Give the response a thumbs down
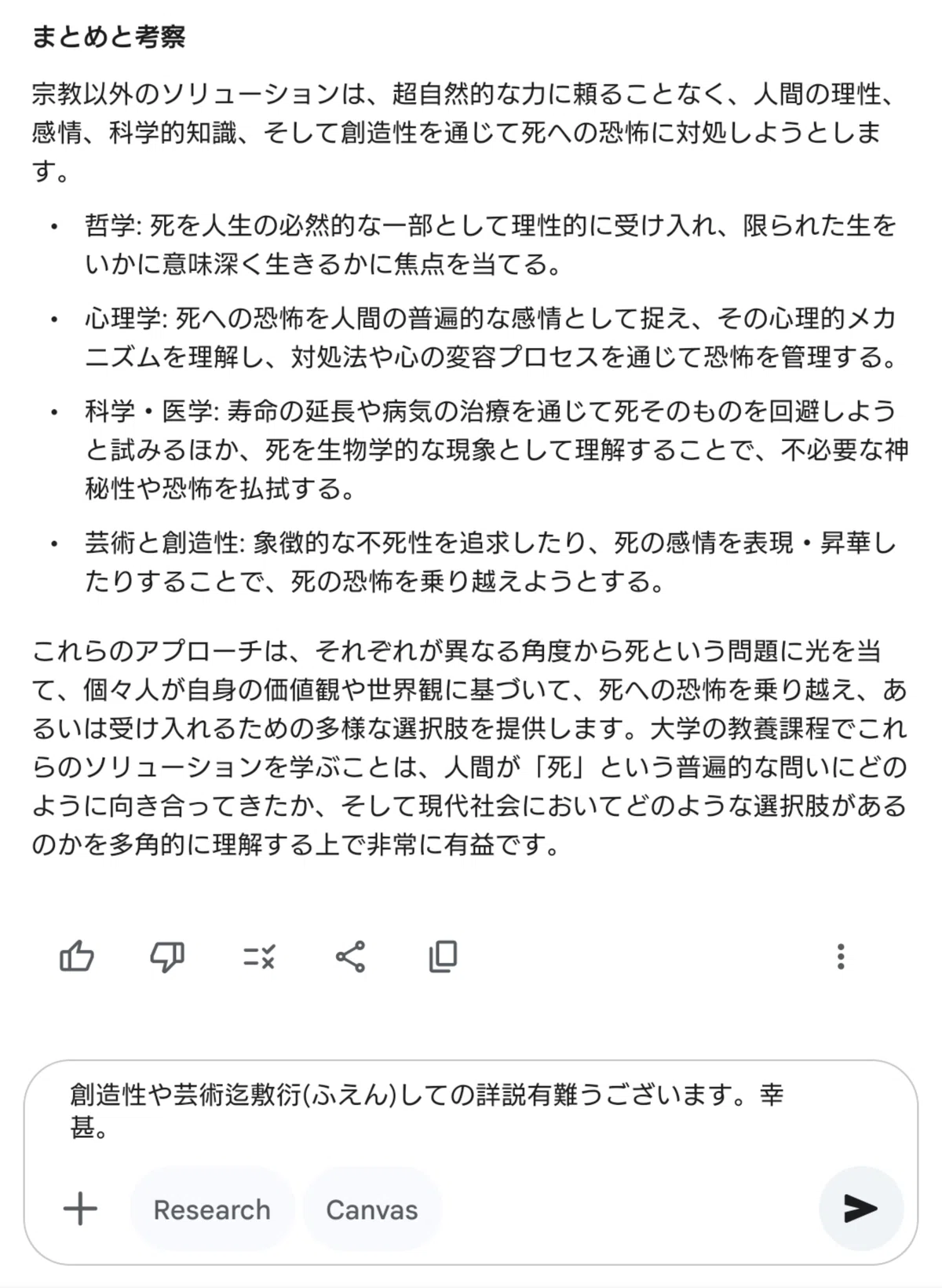 pos(167,957)
